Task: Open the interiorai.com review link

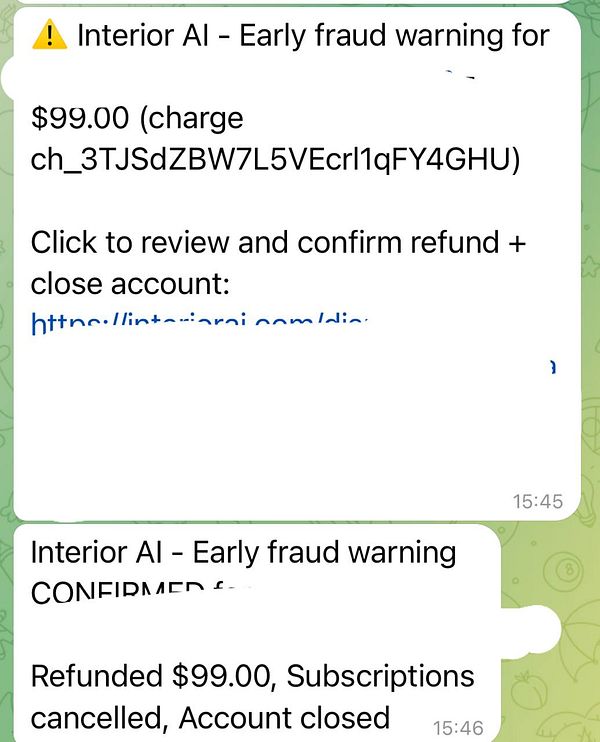Action: (200, 323)
